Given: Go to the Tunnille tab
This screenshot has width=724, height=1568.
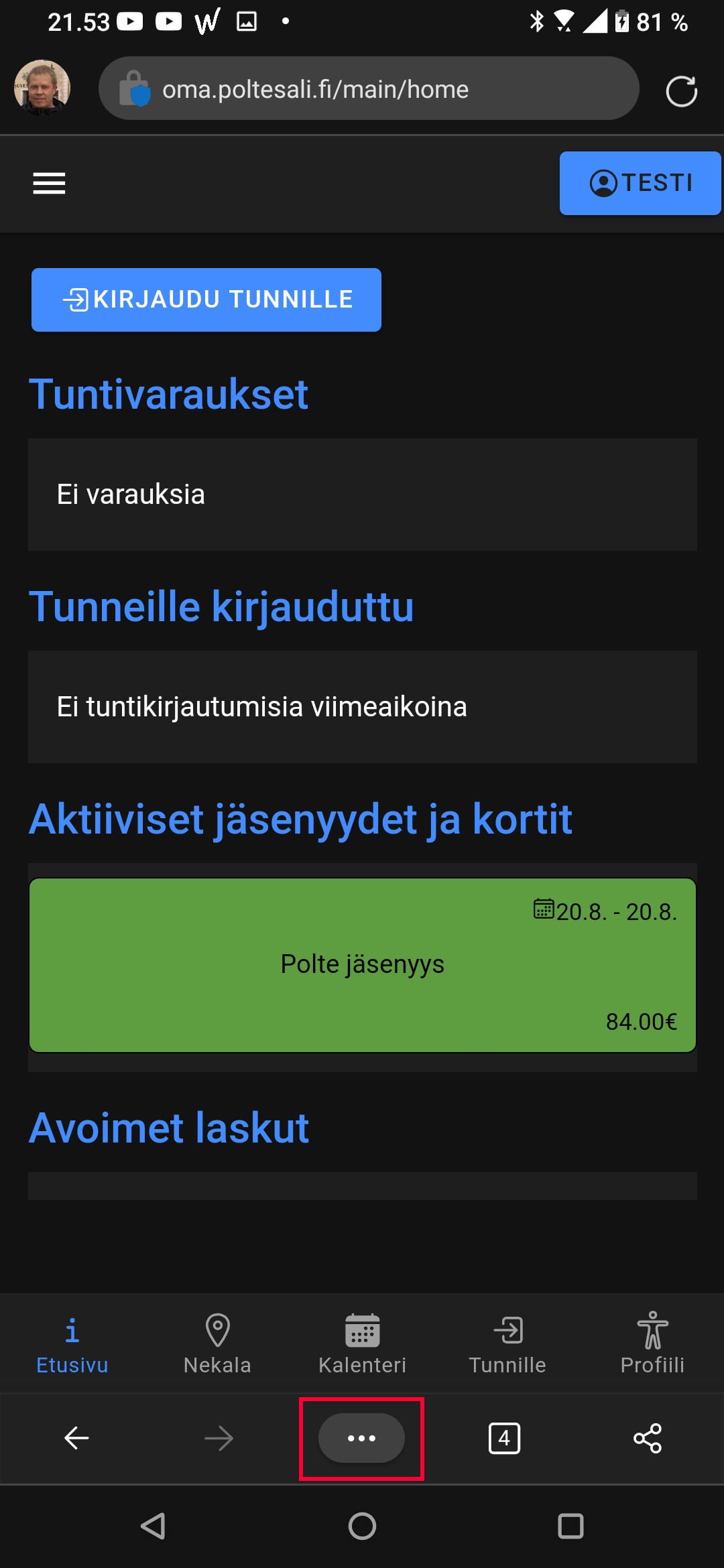Looking at the screenshot, I should point(507,1343).
